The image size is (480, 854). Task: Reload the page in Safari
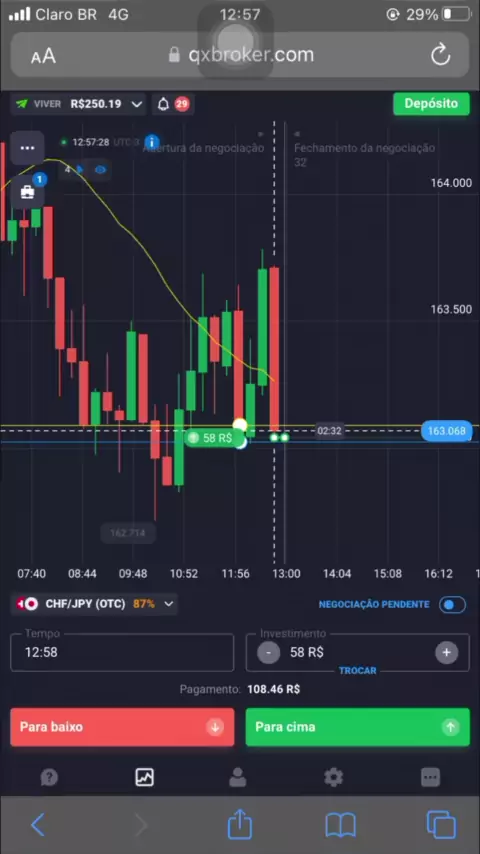pyautogui.click(x=440, y=55)
